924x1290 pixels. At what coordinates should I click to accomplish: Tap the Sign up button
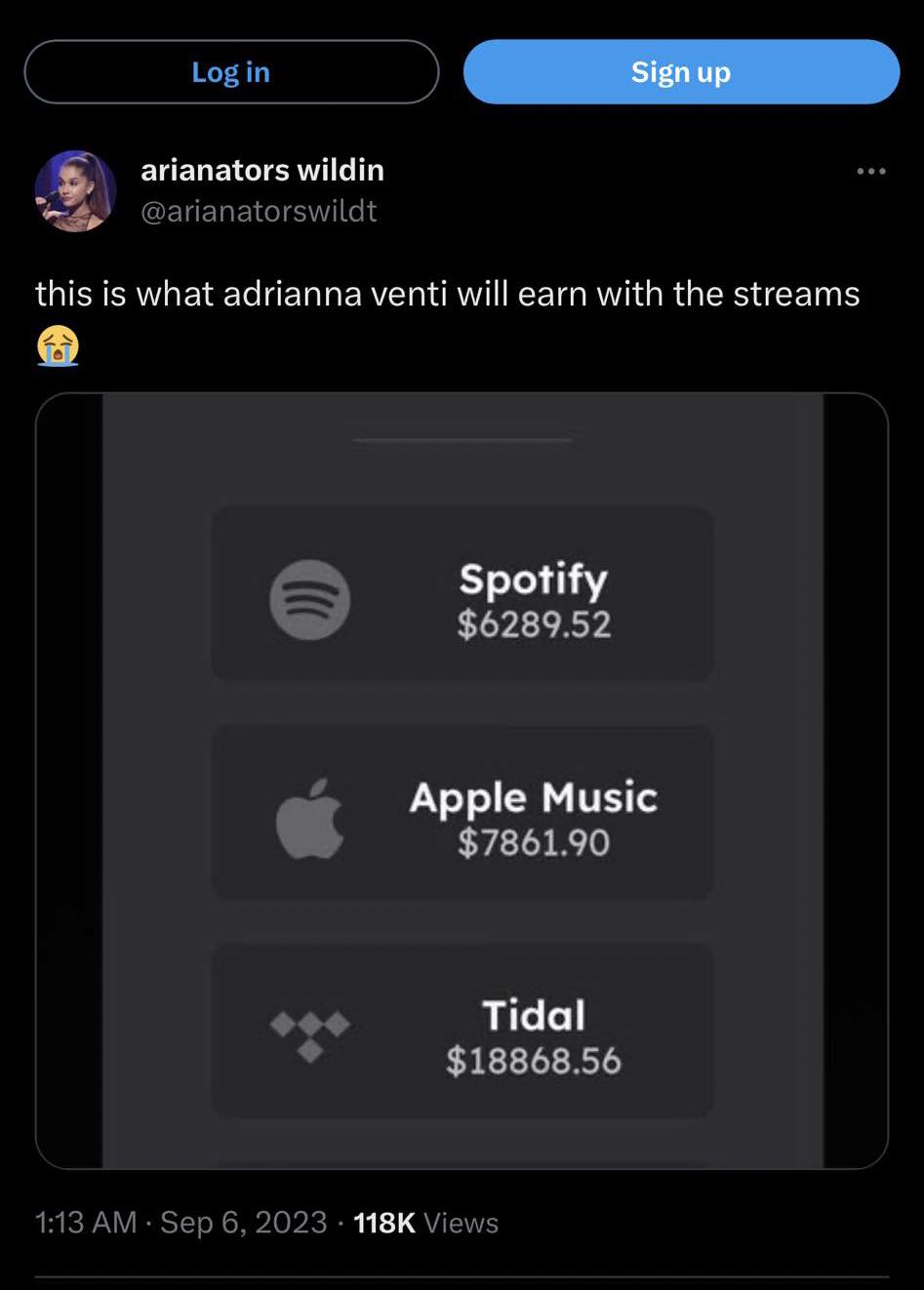tap(681, 72)
